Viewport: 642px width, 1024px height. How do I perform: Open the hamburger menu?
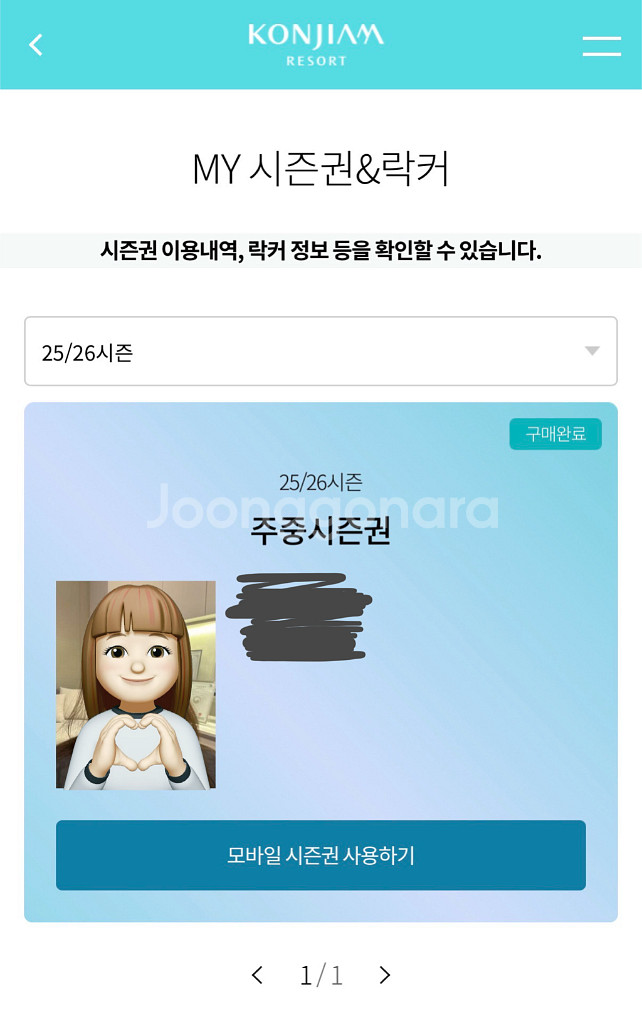(x=602, y=46)
